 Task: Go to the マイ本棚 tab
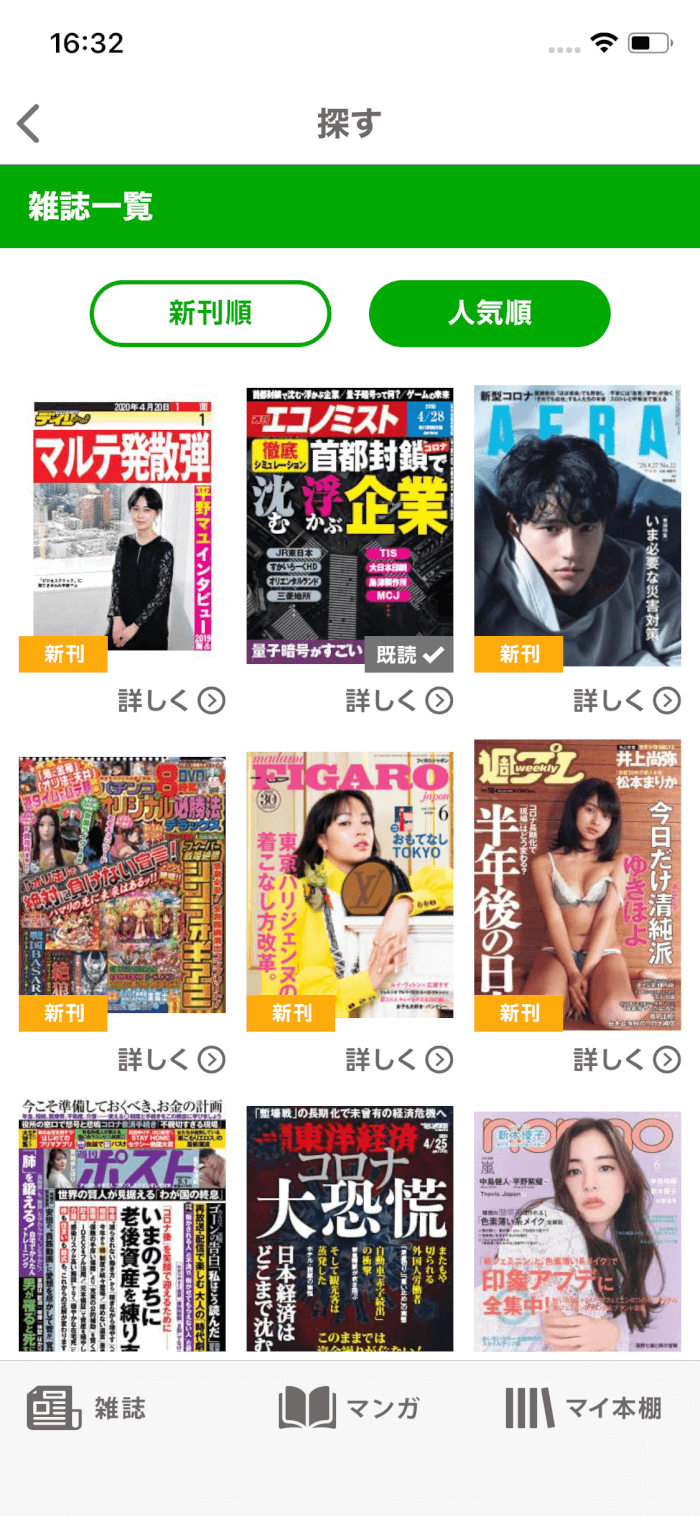pos(583,1409)
